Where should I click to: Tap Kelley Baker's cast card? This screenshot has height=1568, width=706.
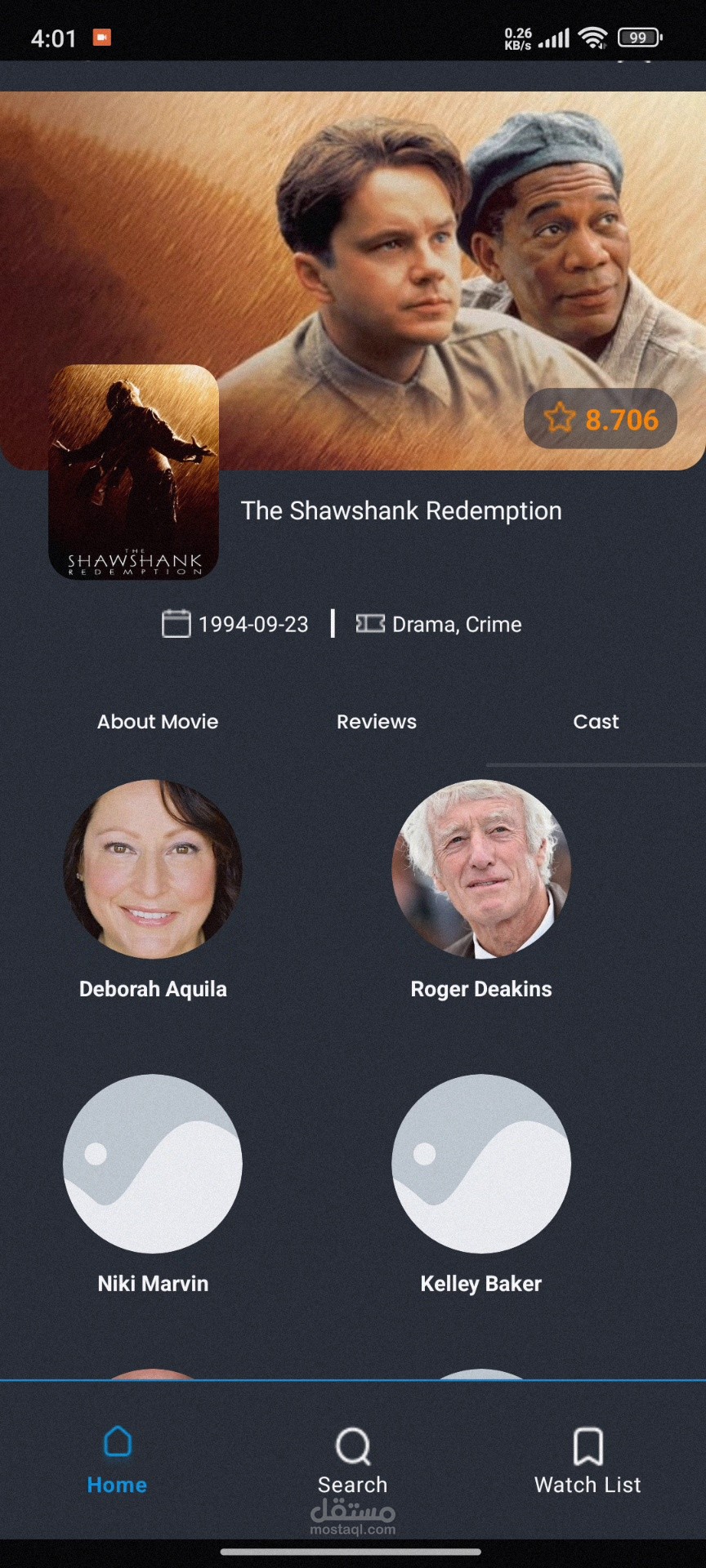click(x=481, y=1184)
